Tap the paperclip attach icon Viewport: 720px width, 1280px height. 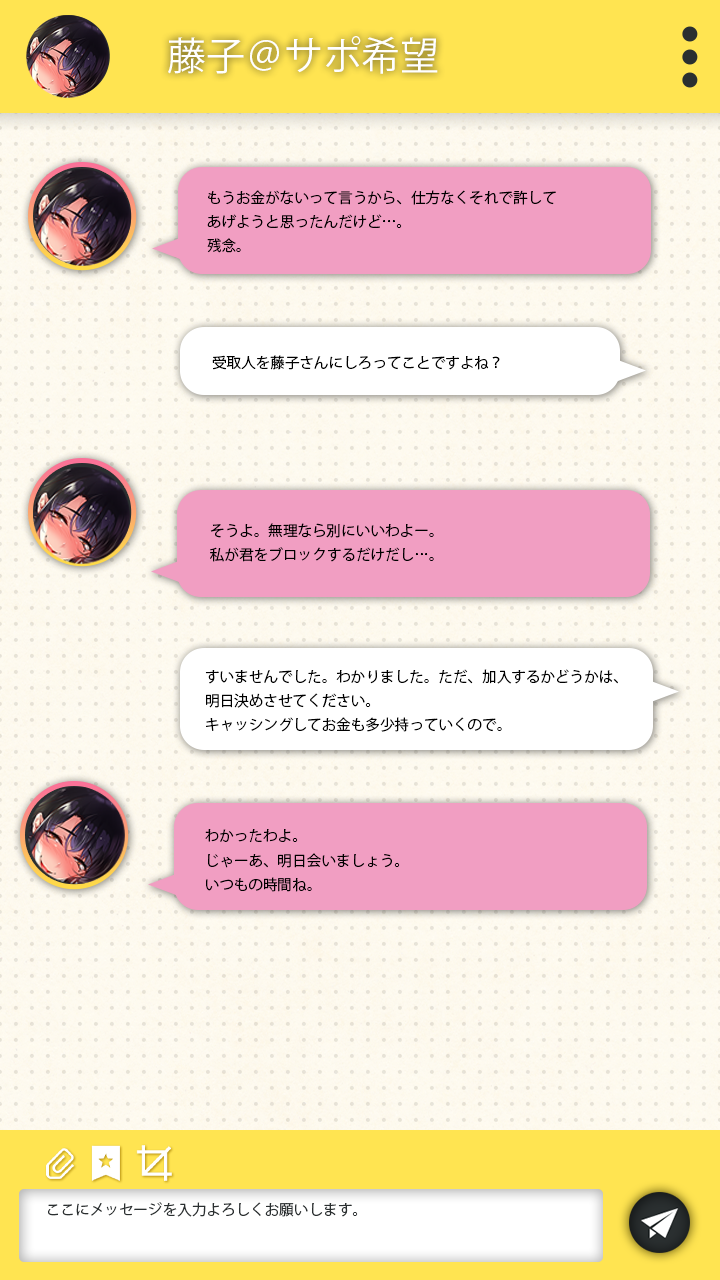(x=60, y=1163)
